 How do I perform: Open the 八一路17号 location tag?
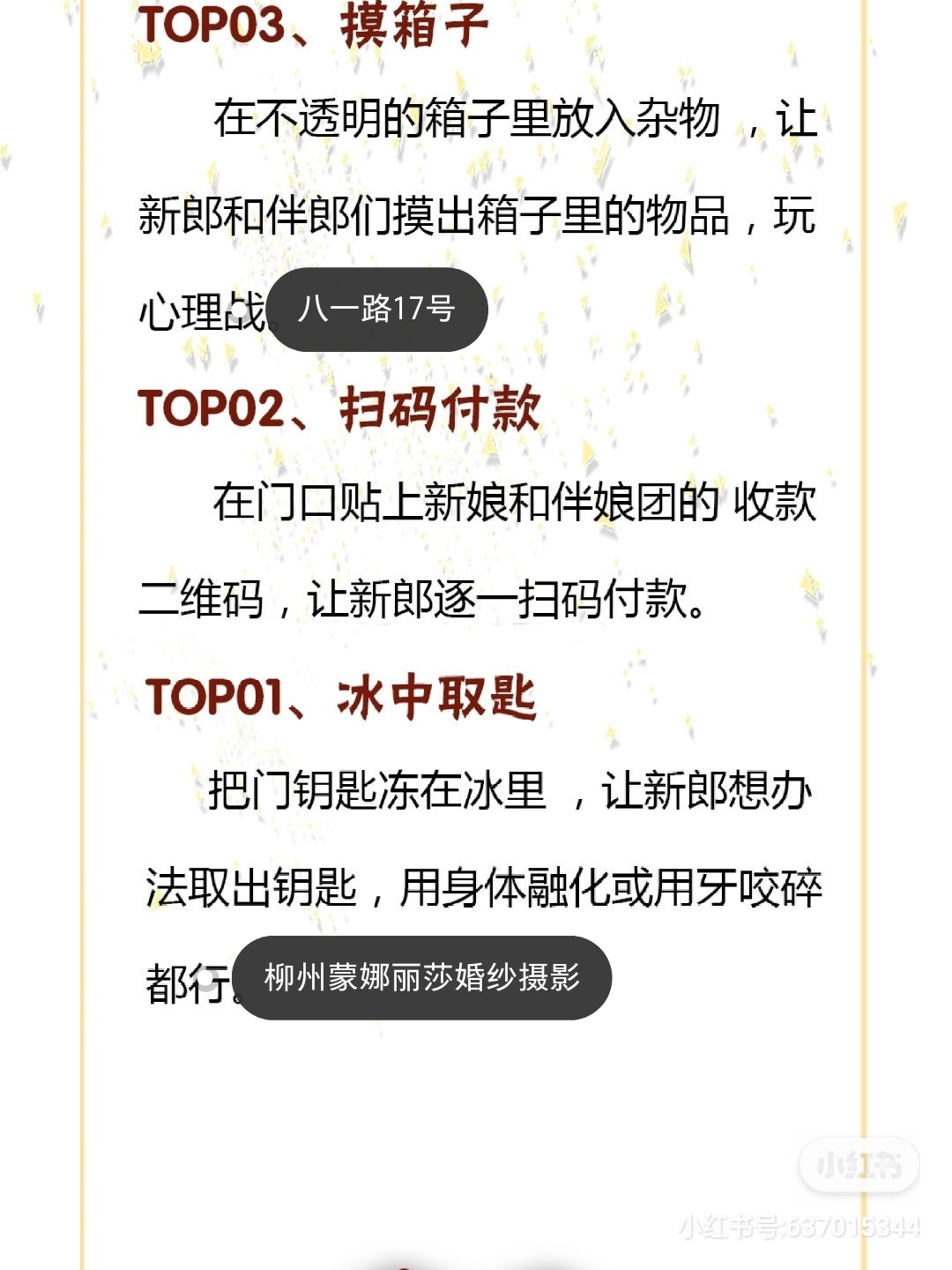(376, 310)
